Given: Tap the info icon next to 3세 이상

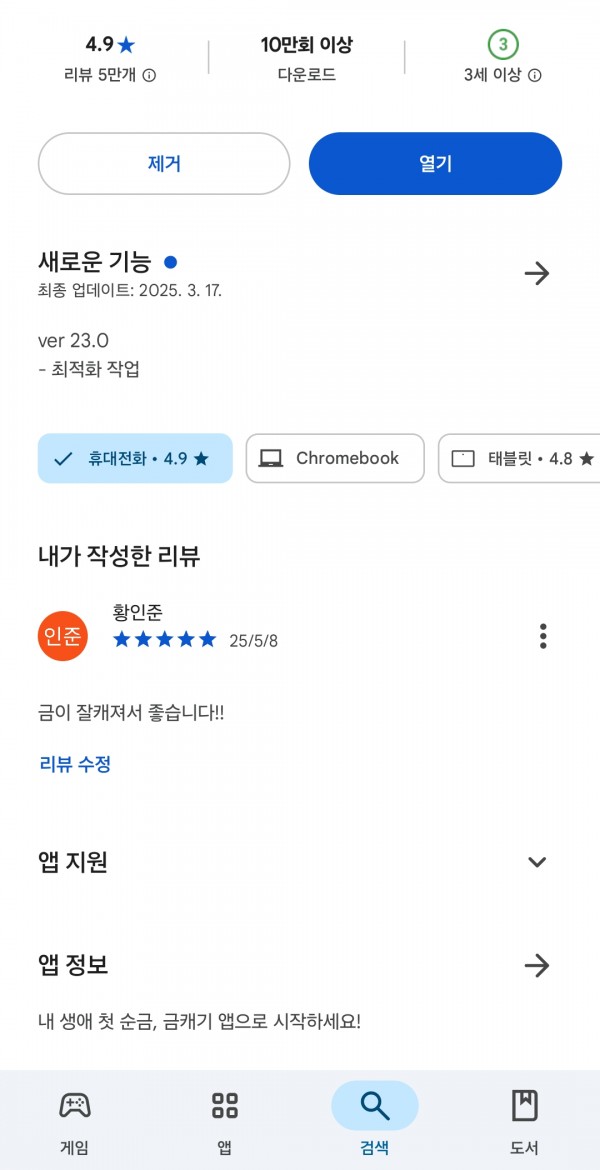Looking at the screenshot, I should pos(534,75).
